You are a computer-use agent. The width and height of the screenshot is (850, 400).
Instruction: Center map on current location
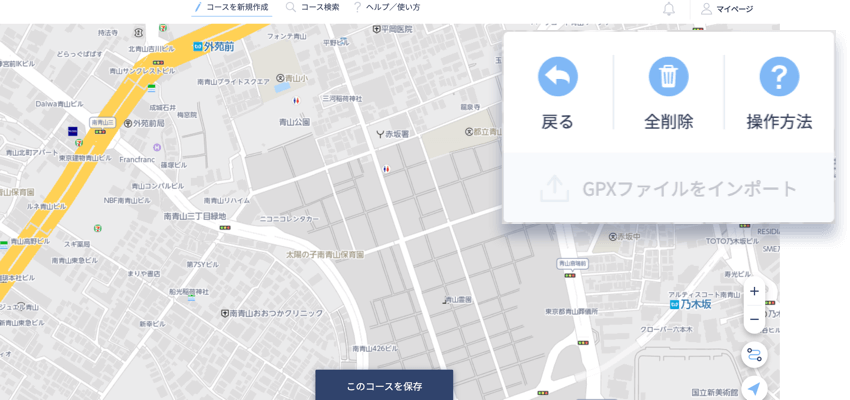click(x=754, y=389)
